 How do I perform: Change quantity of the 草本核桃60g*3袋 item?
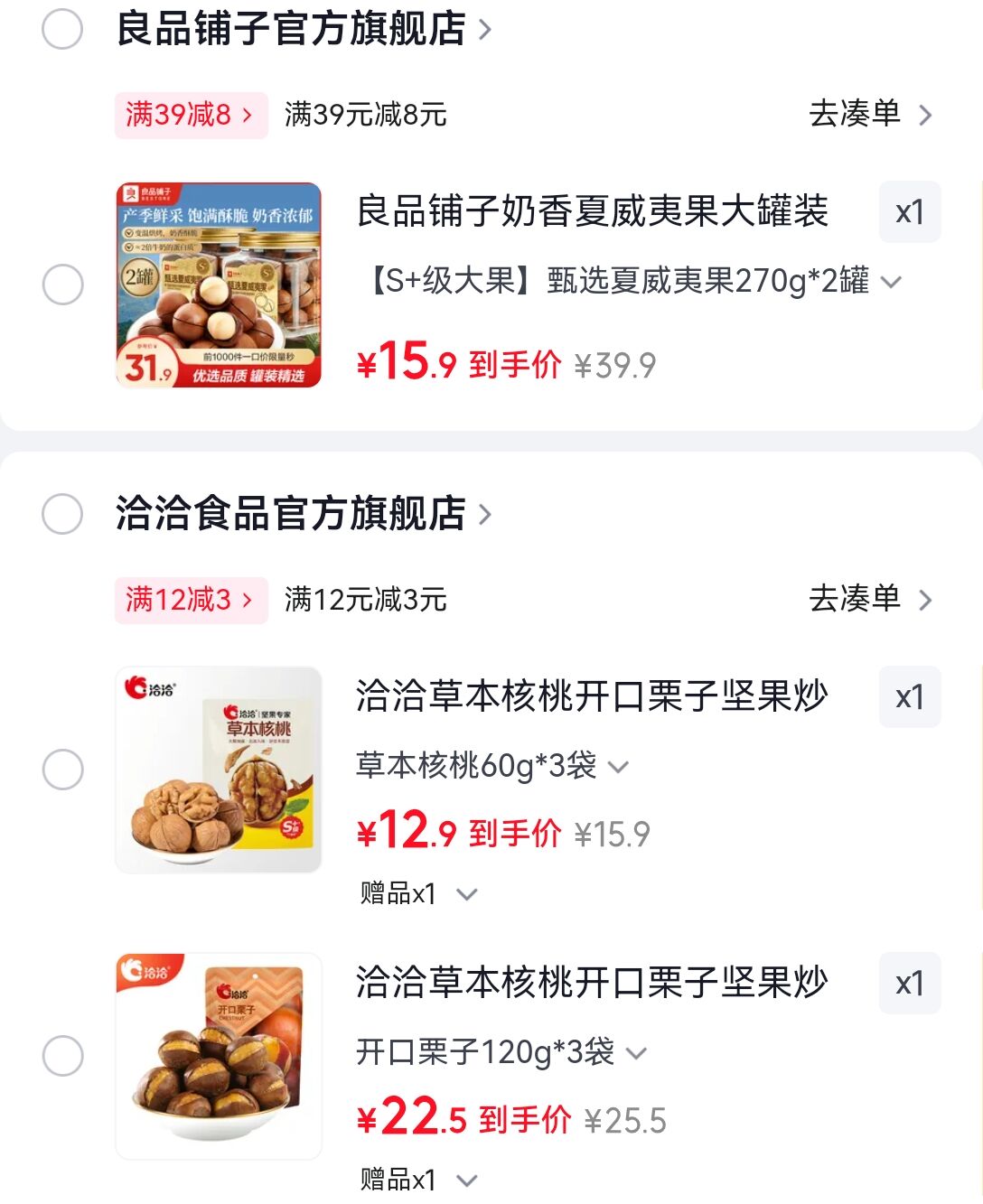point(909,697)
